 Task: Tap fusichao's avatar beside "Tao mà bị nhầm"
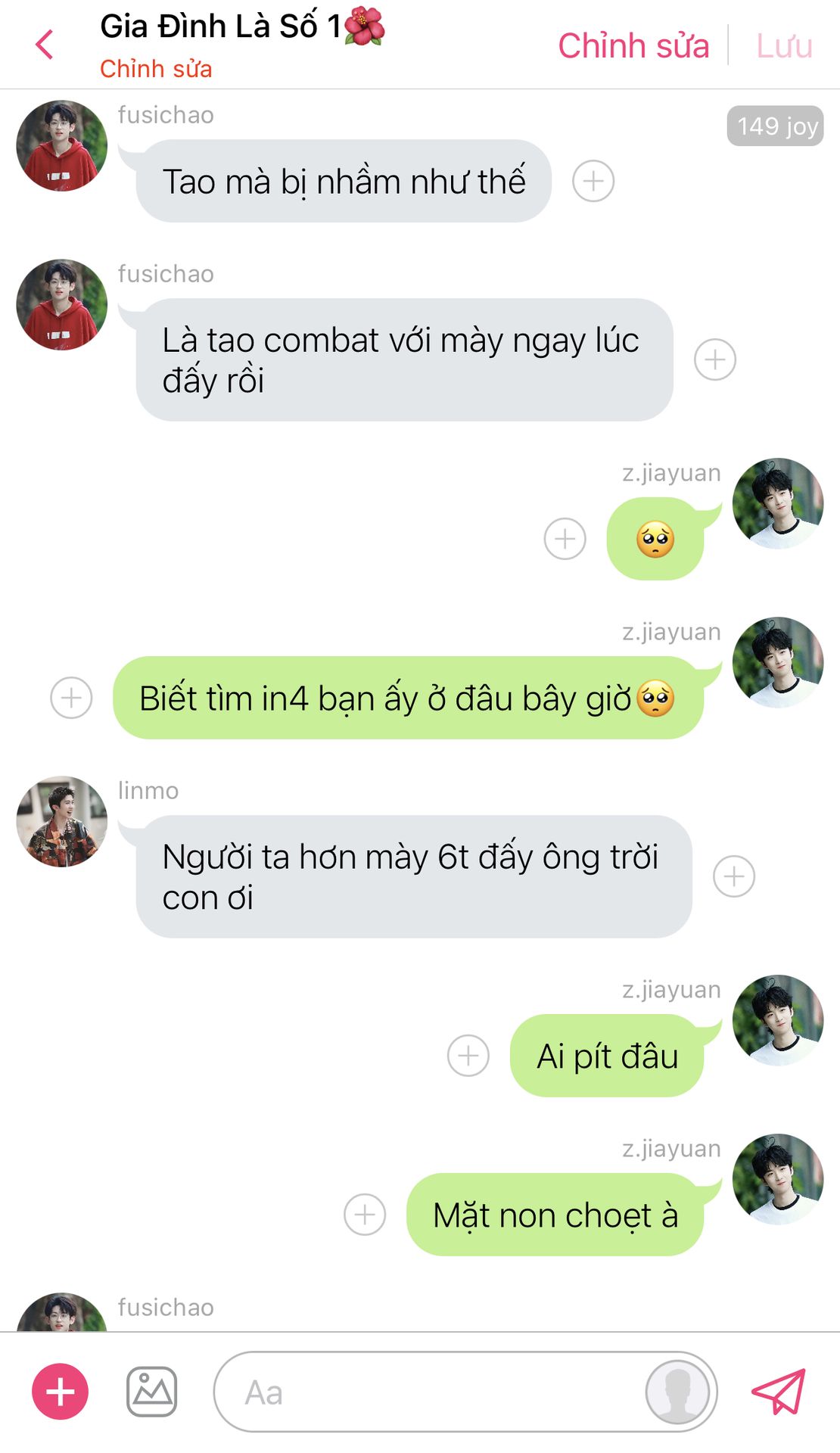coord(62,146)
